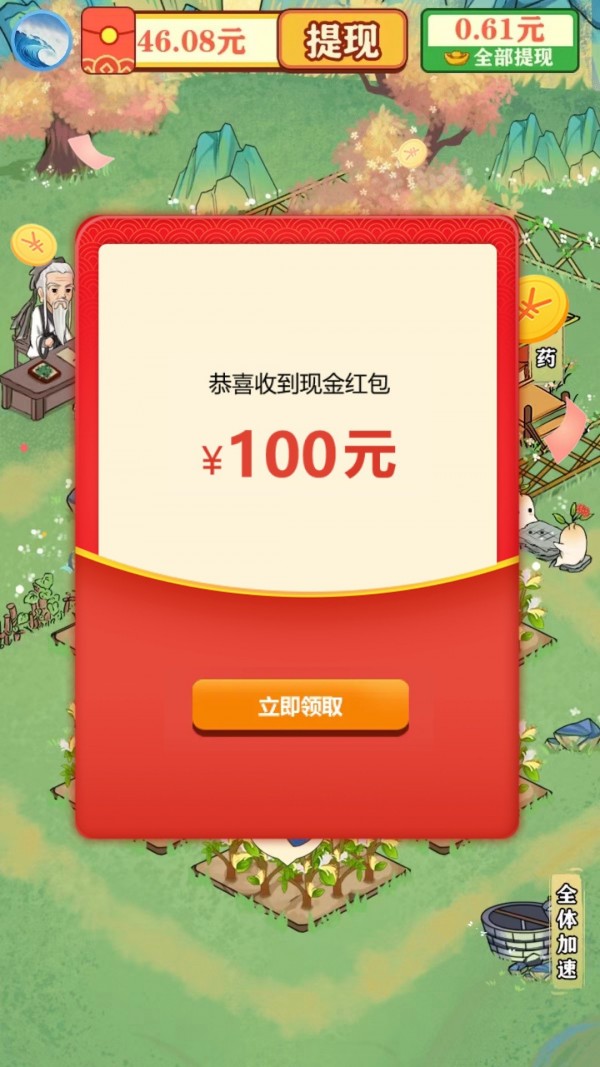Tap the 全体加速 speed-up button
Viewport: 600px width, 1067px height.
point(566,932)
